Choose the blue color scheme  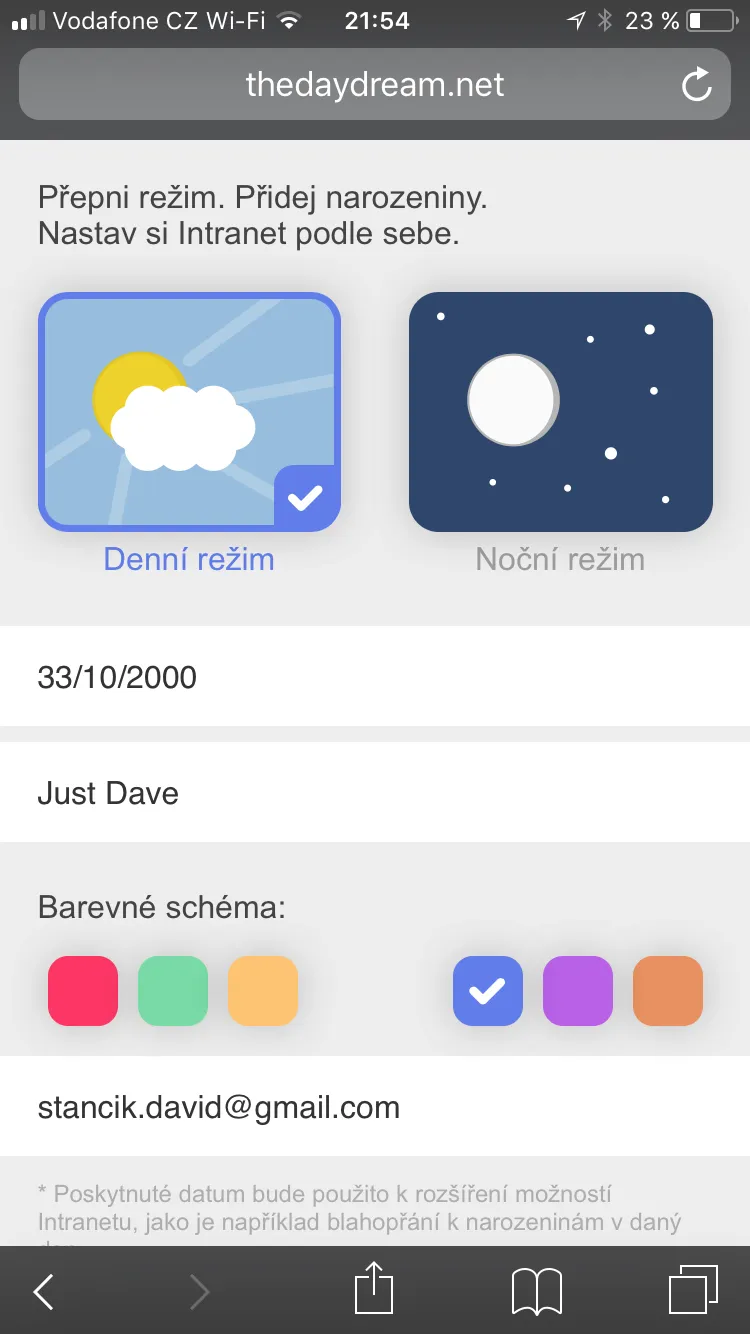[x=488, y=991]
